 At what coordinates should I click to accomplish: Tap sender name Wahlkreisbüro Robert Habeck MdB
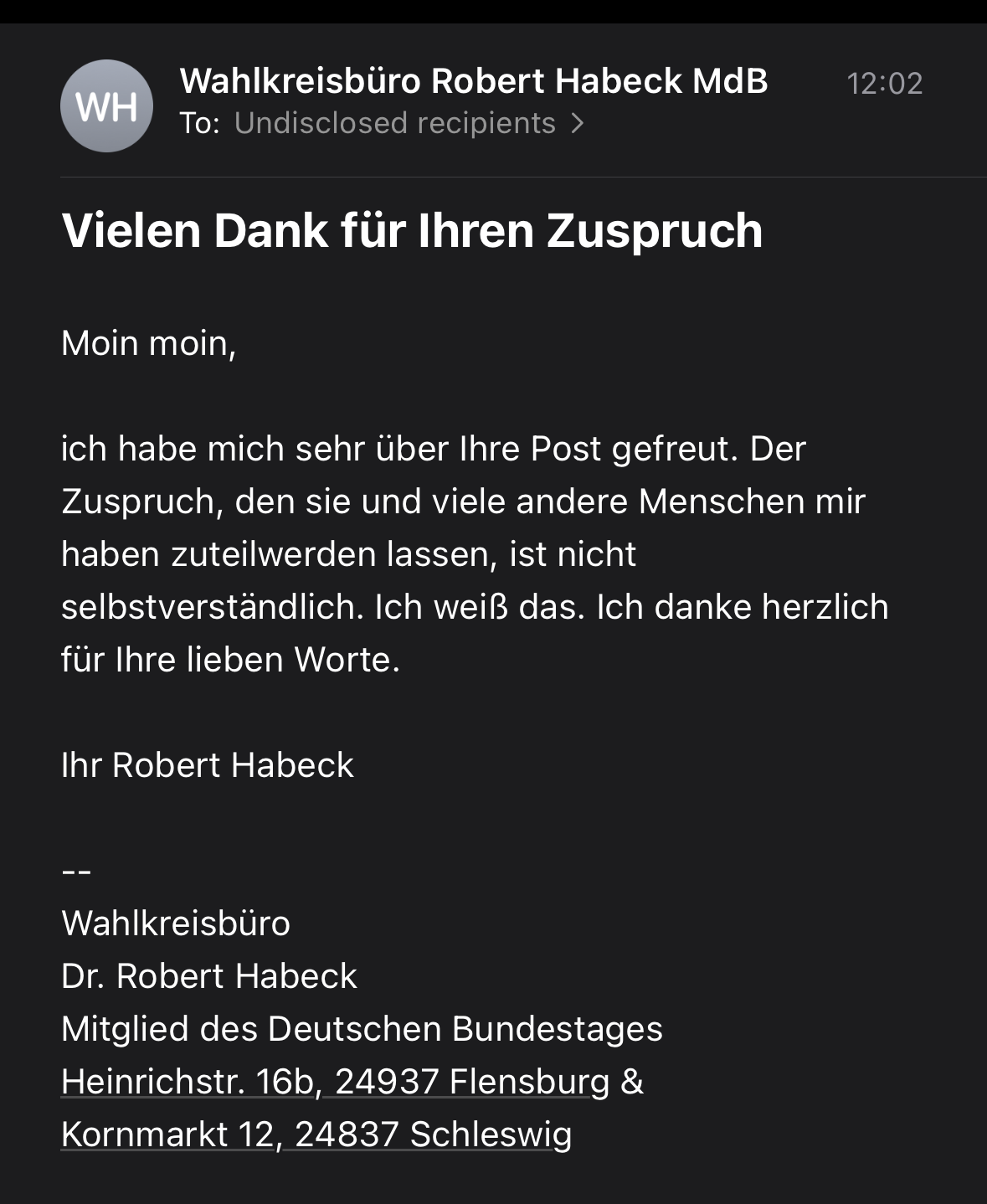point(473,81)
